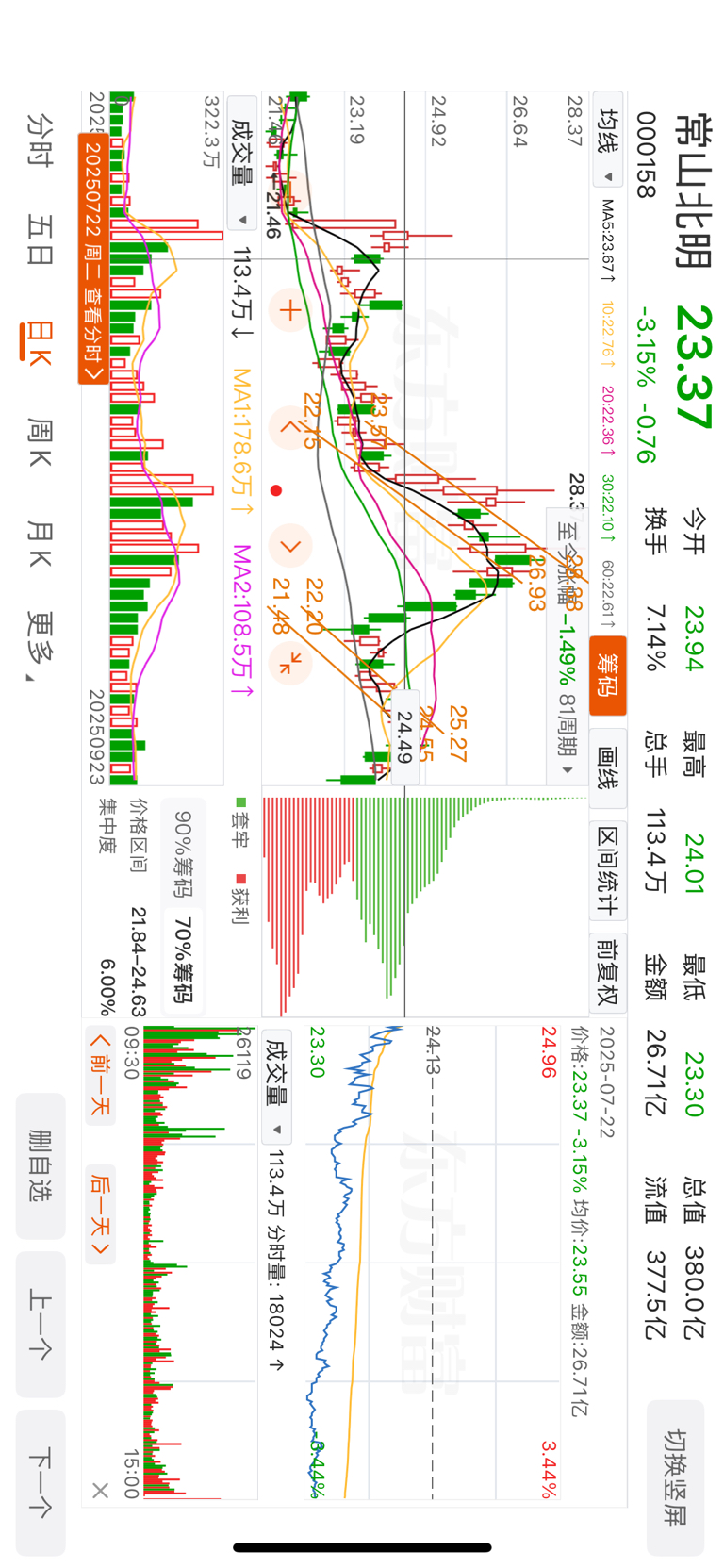Expand the 更多 periods menu
The width and height of the screenshot is (724, 1568).
[38, 645]
